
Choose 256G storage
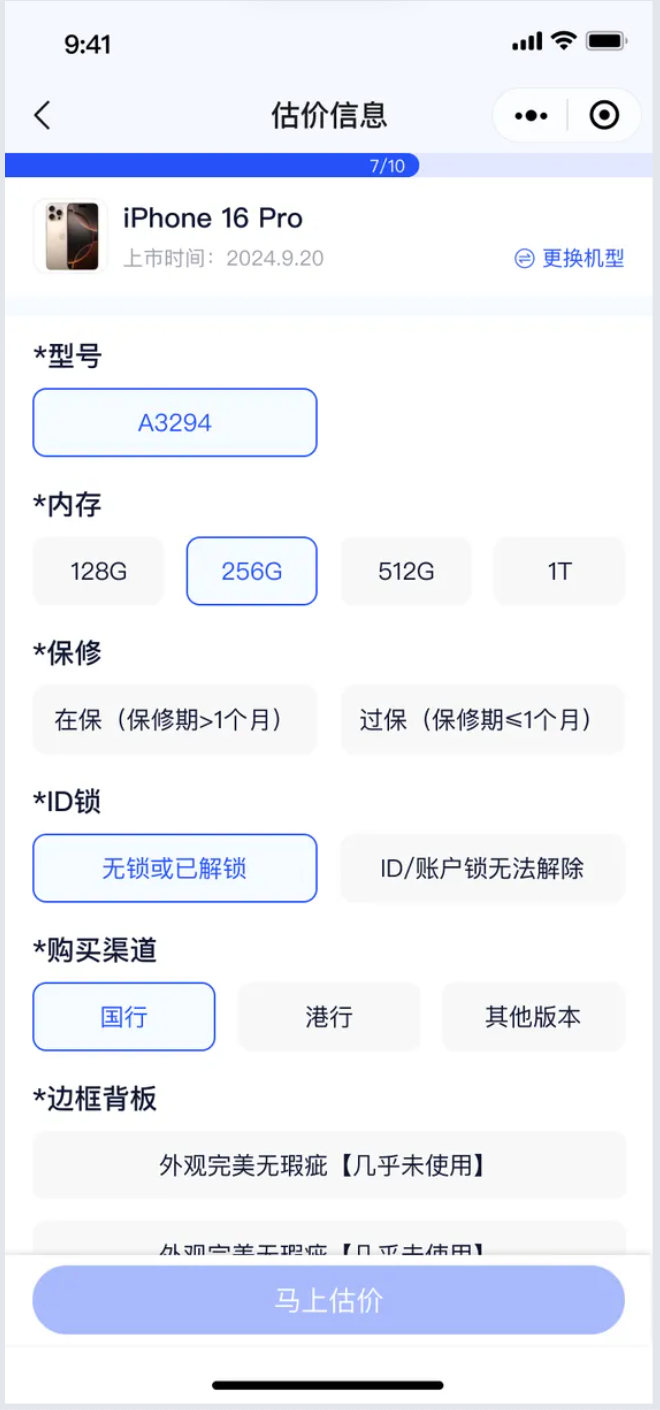coord(252,571)
